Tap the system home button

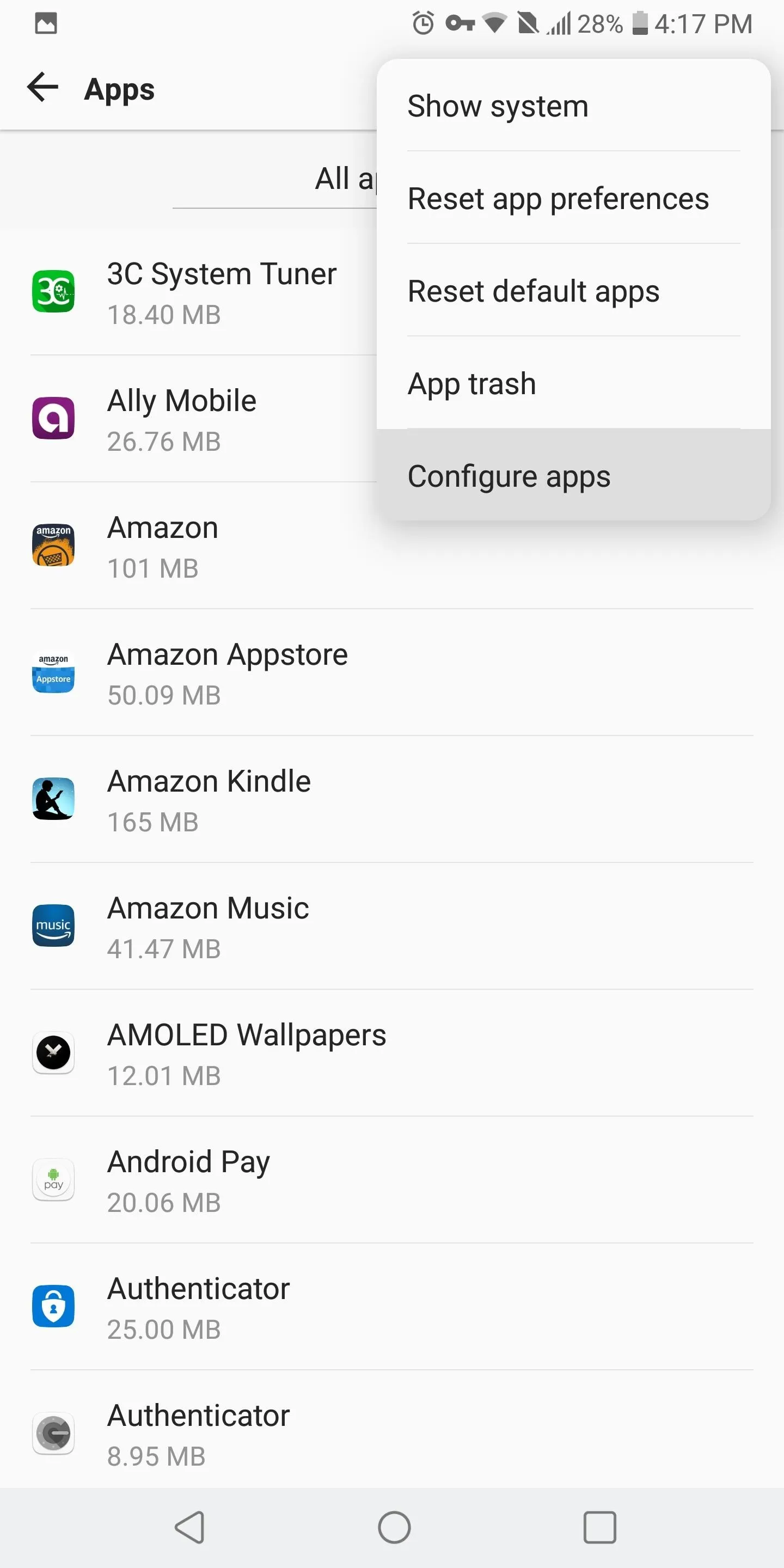click(394, 1528)
